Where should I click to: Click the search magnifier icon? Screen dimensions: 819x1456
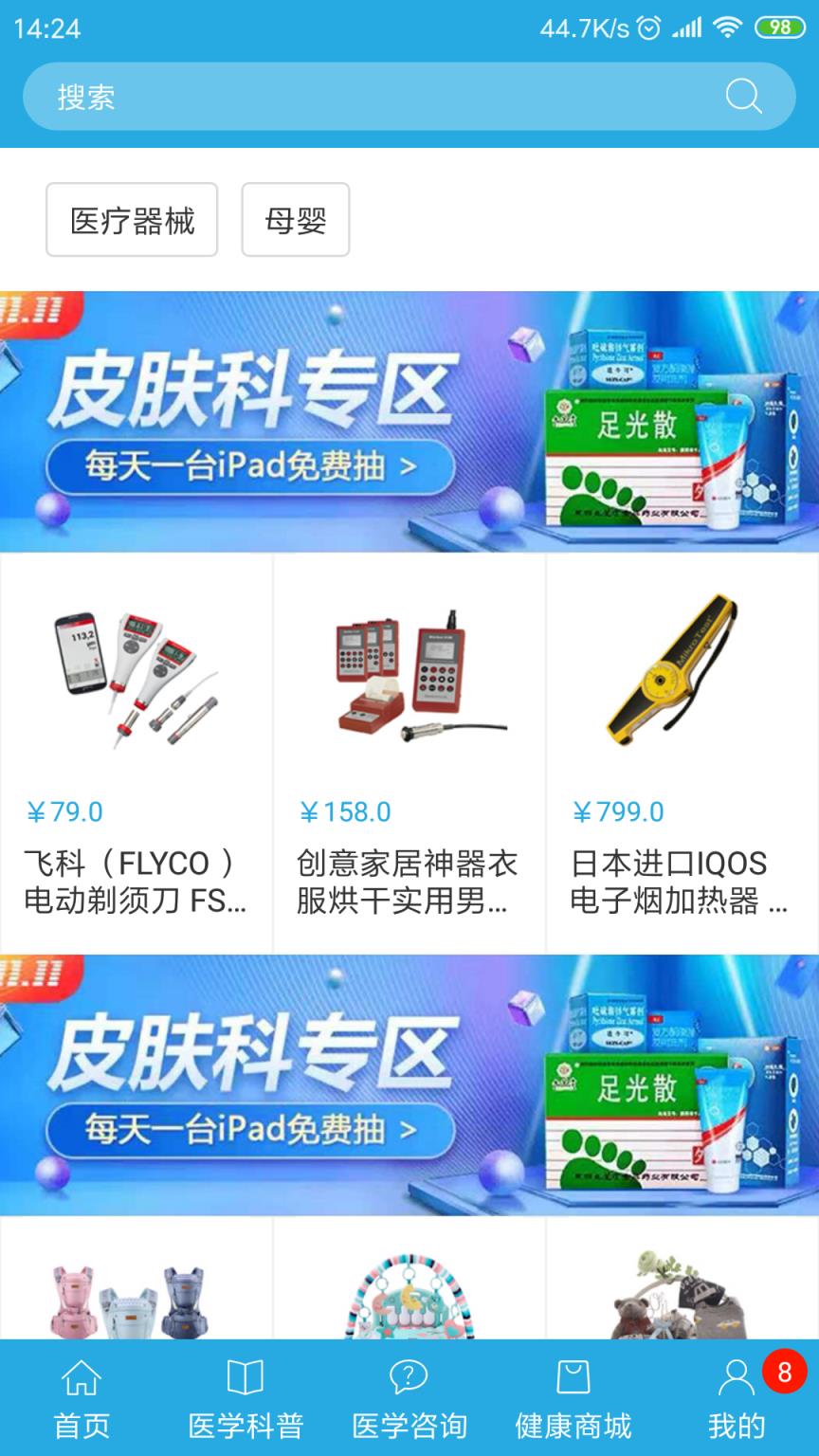coord(743,95)
